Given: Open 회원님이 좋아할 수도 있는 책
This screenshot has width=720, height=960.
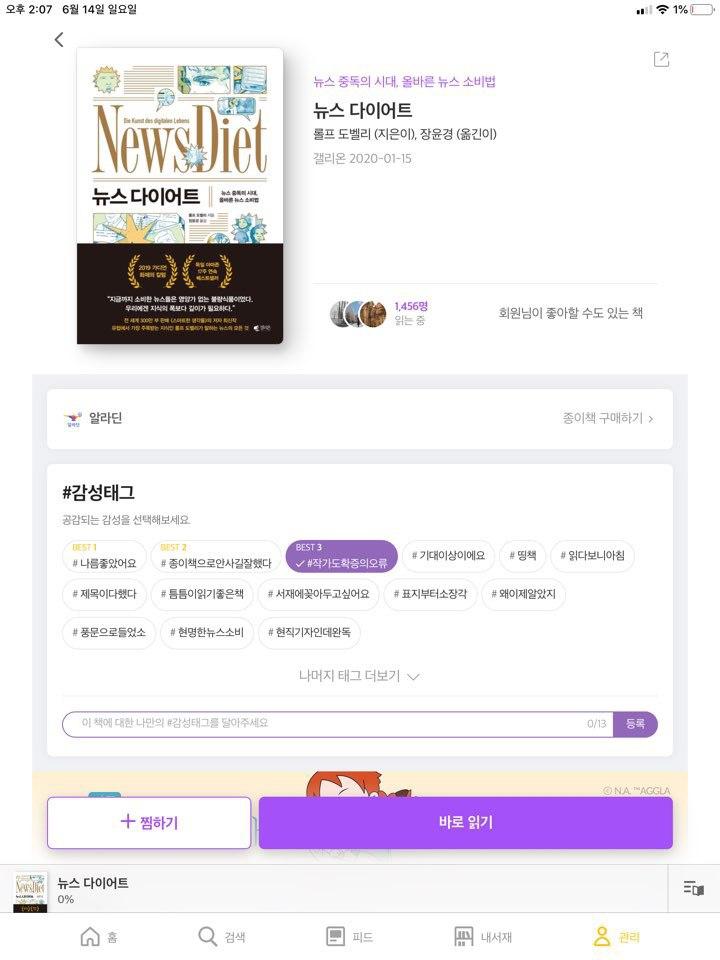Looking at the screenshot, I should point(570,313).
